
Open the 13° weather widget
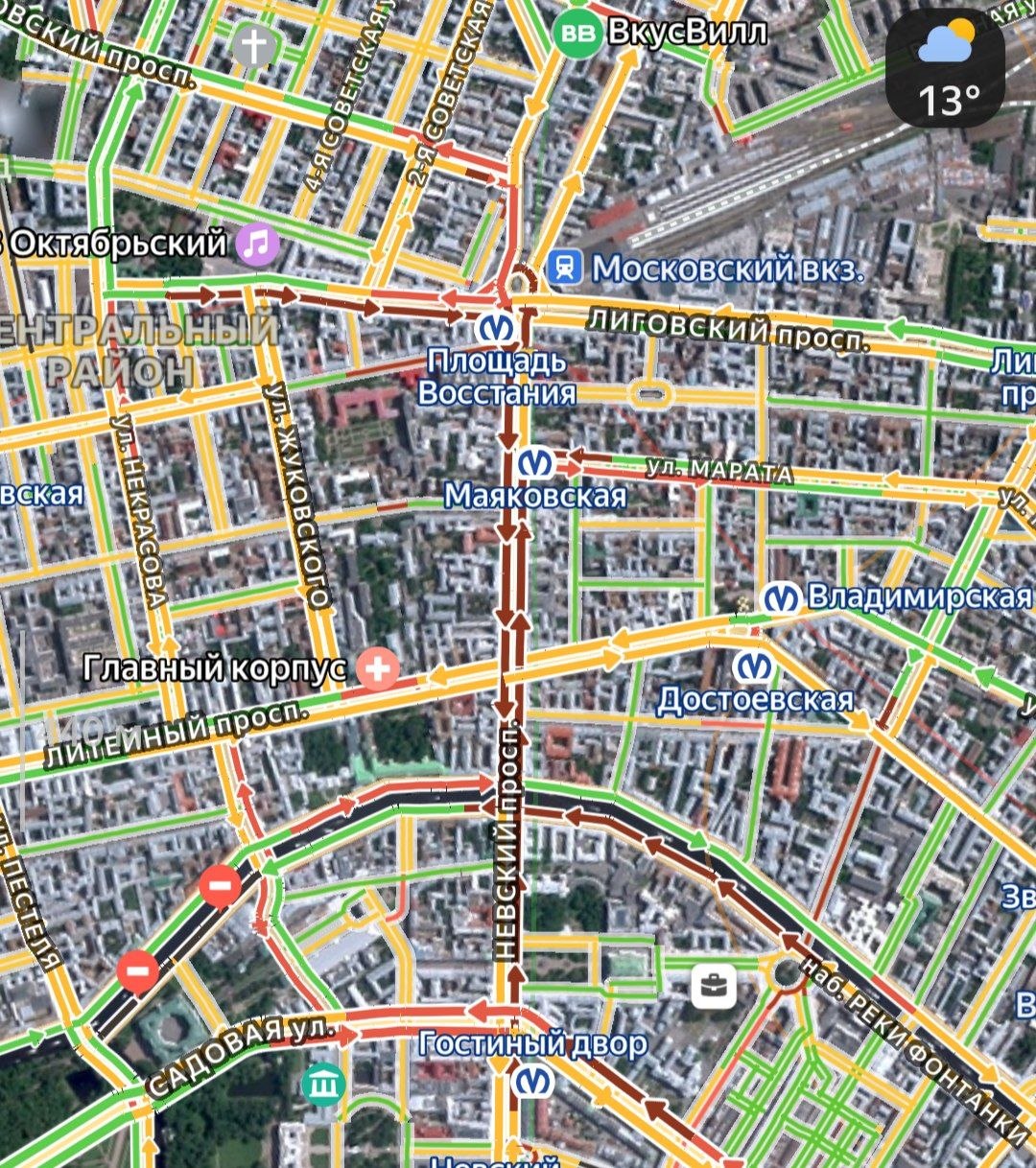(945, 69)
